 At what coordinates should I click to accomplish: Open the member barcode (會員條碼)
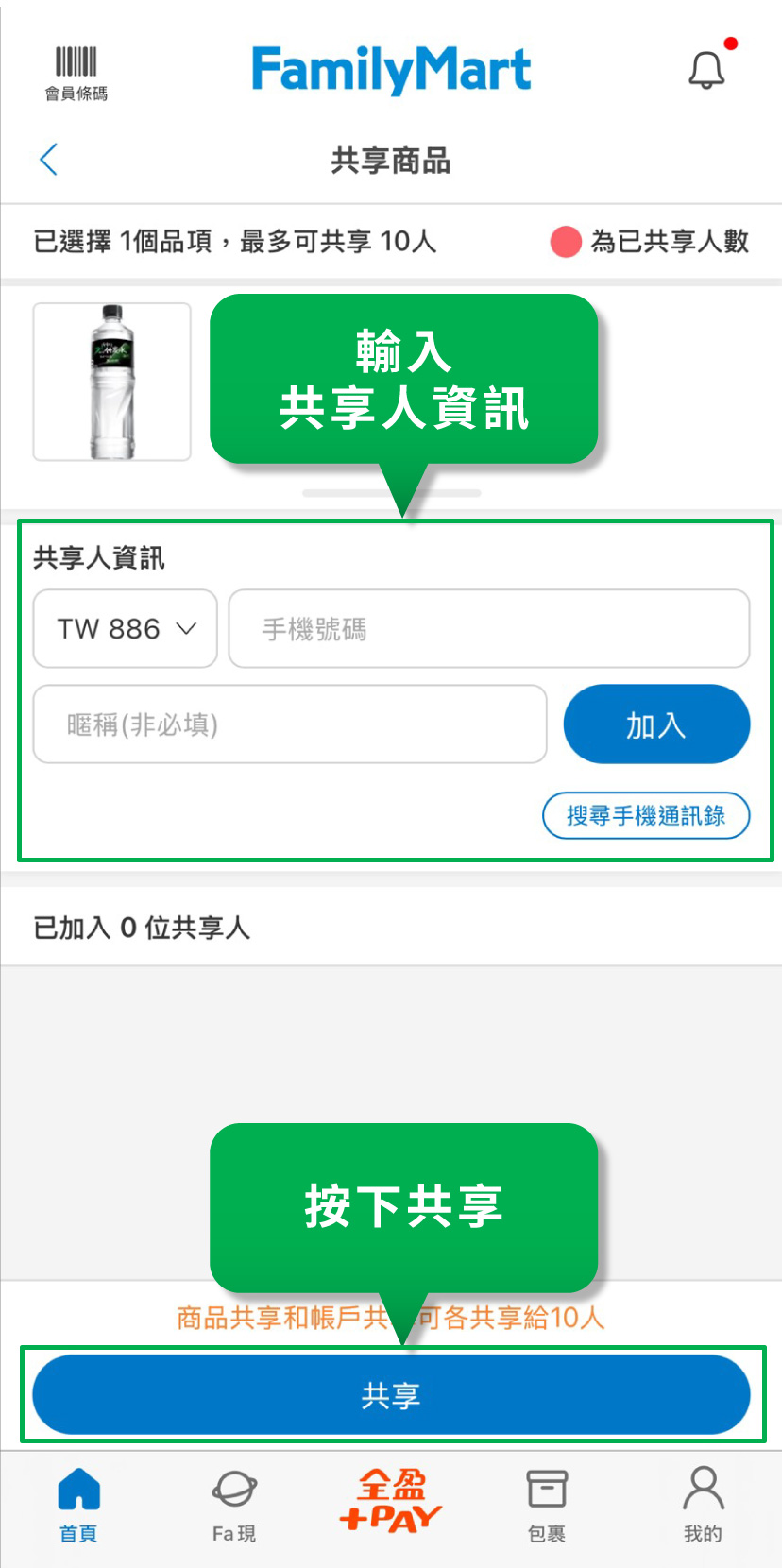coord(76,73)
